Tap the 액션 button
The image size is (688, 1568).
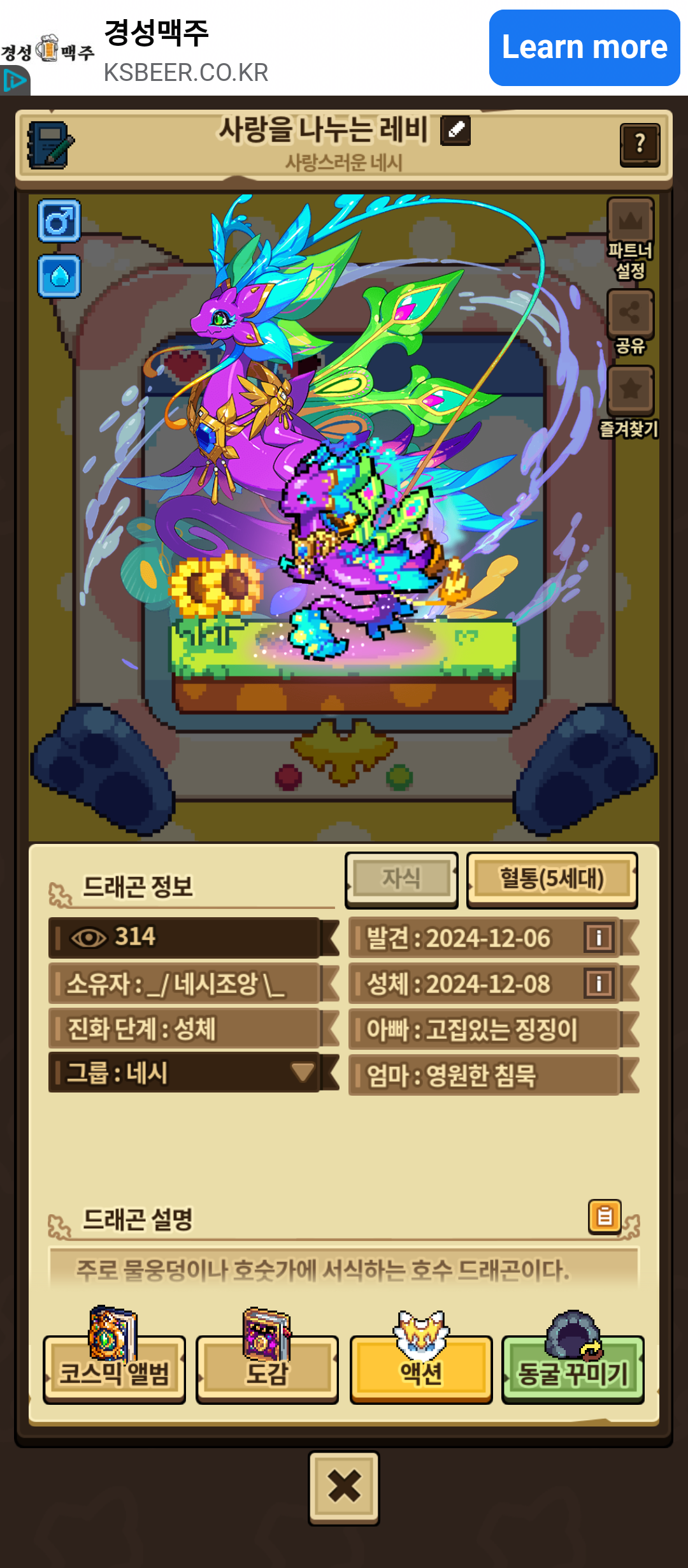pyautogui.click(x=421, y=1369)
